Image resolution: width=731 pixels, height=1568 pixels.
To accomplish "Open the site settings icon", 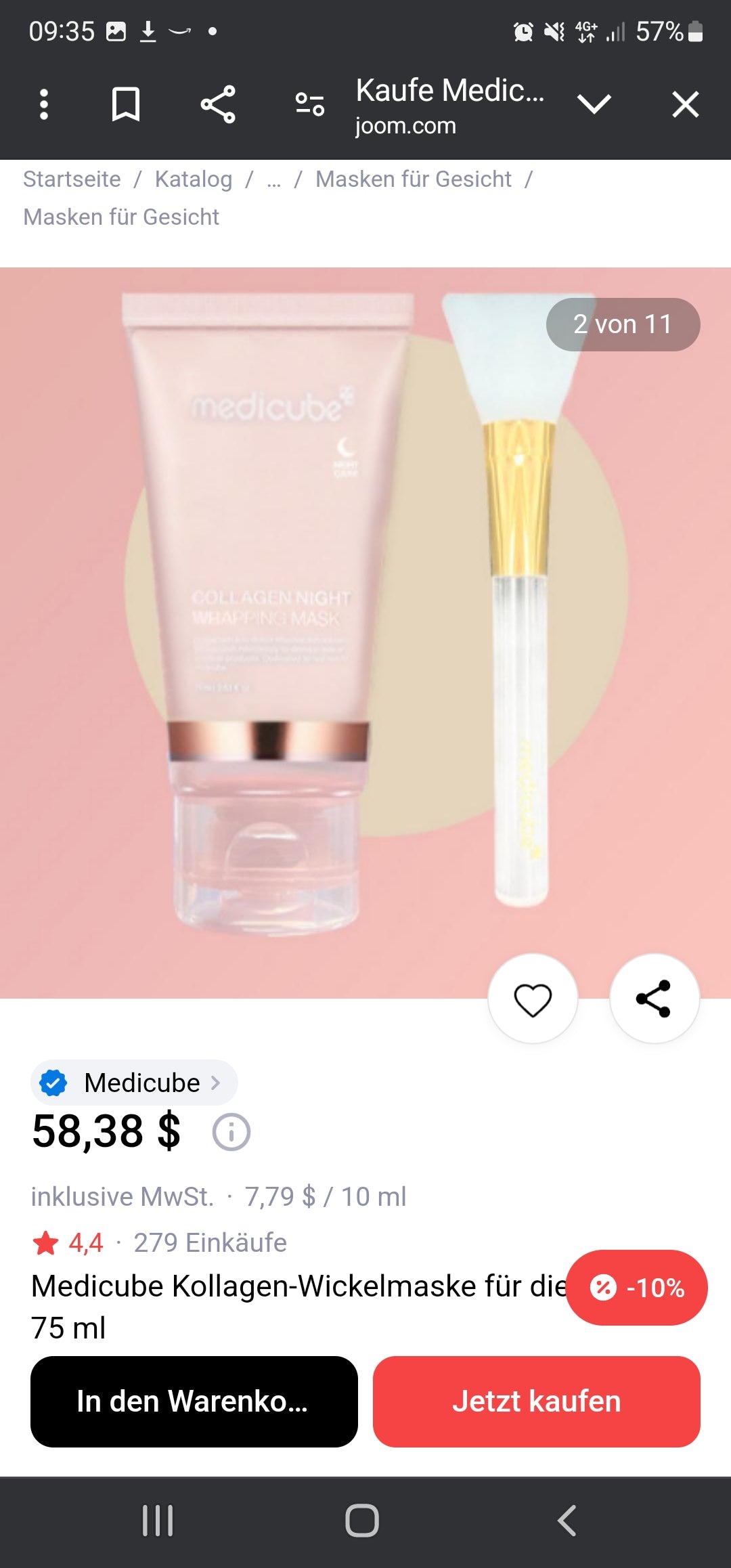I will (310, 105).
